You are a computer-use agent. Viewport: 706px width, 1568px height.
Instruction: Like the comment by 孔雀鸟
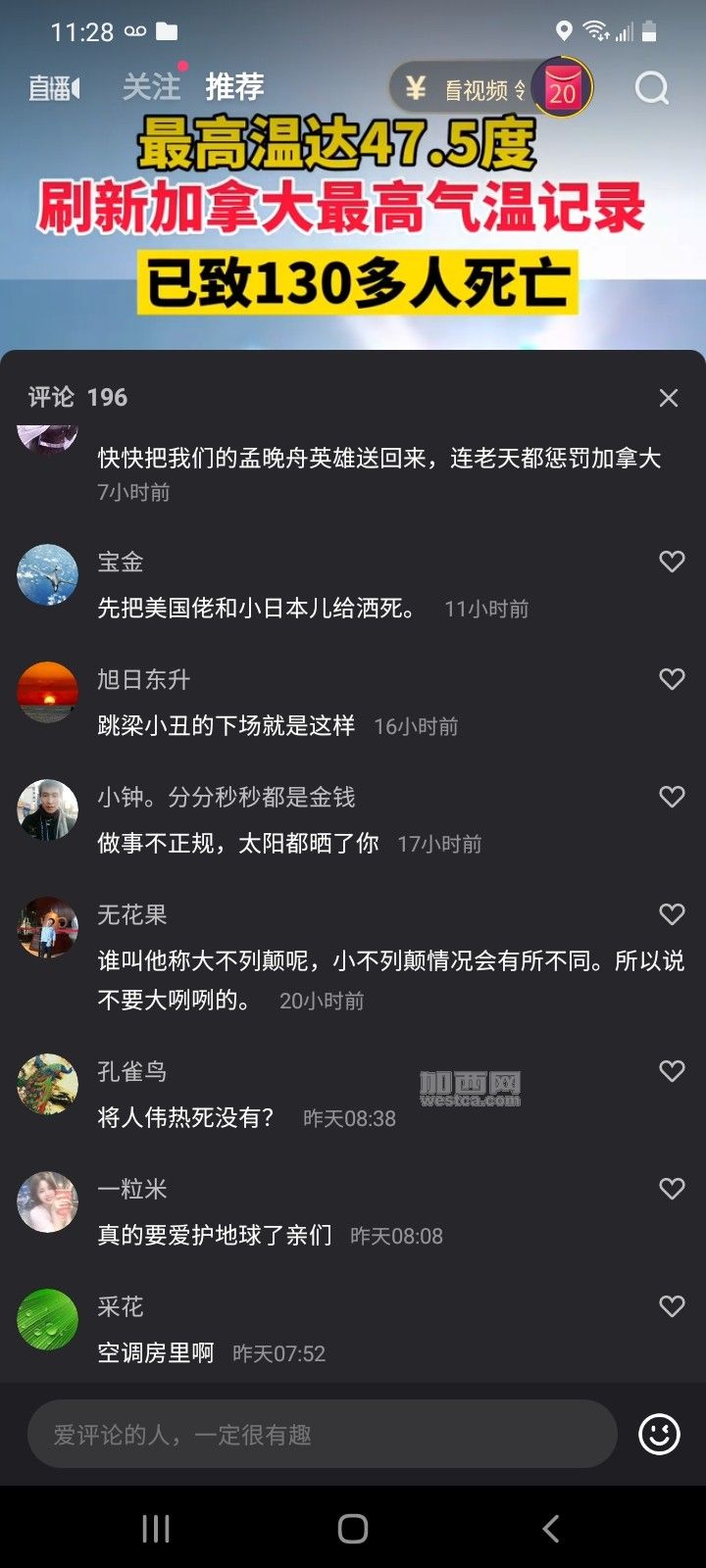pyautogui.click(x=672, y=1071)
